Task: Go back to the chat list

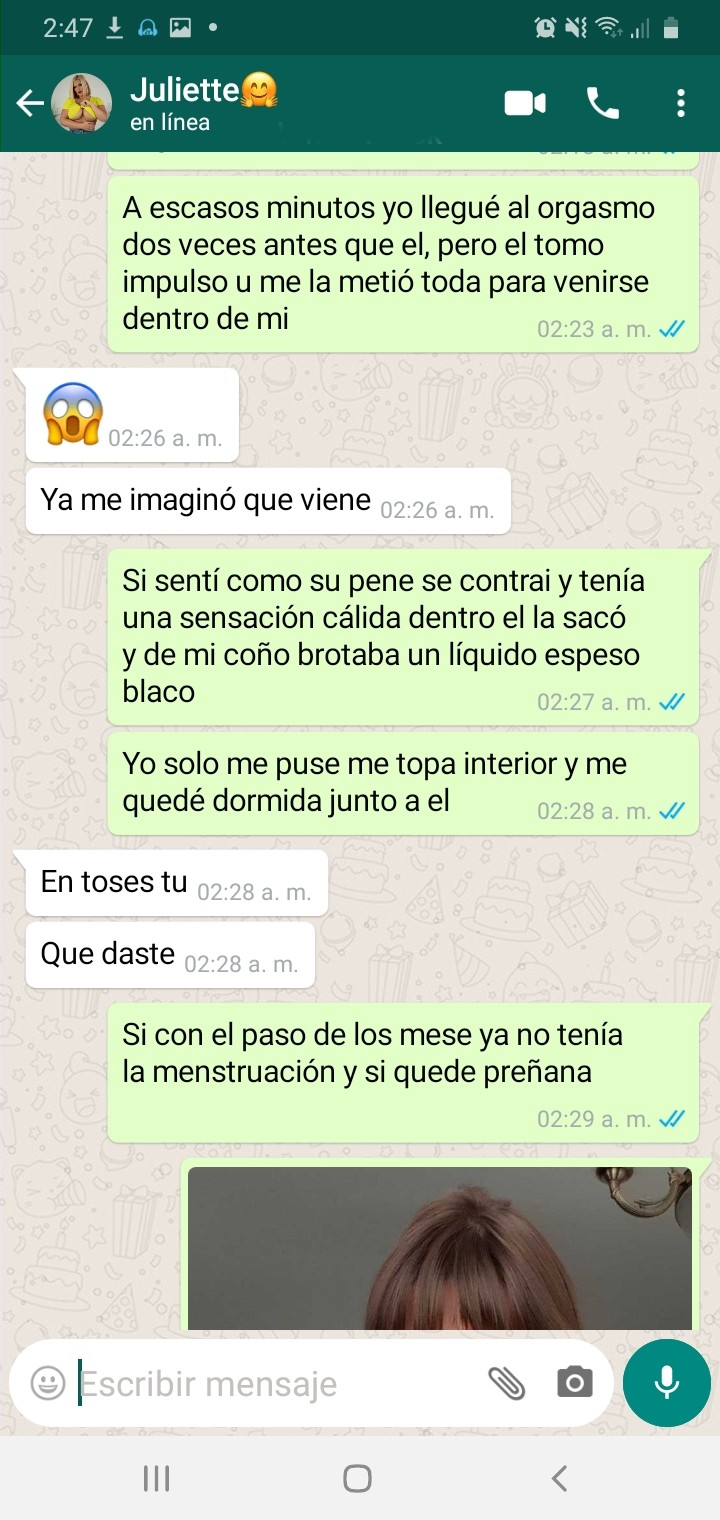Action: pyautogui.click(x=30, y=104)
